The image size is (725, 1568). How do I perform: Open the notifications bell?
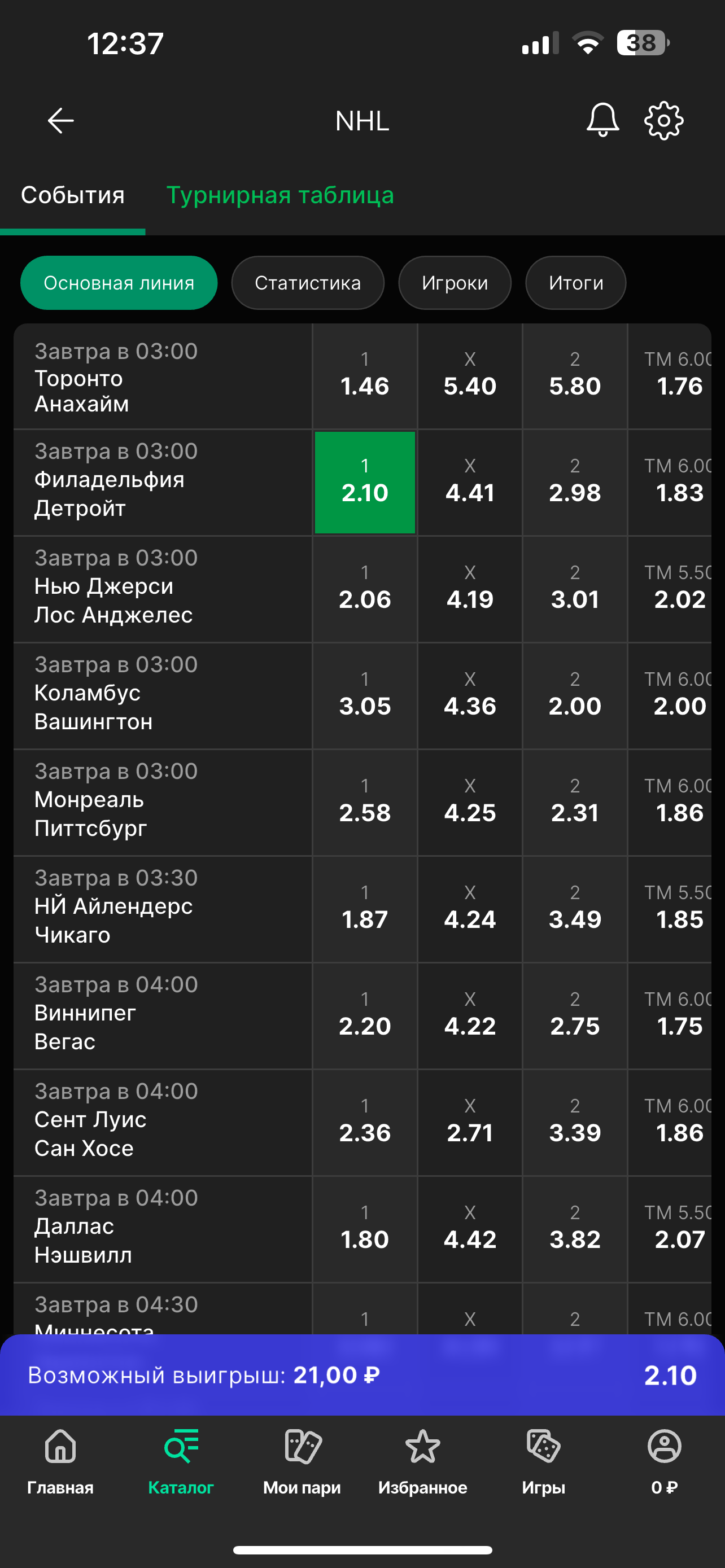click(602, 120)
